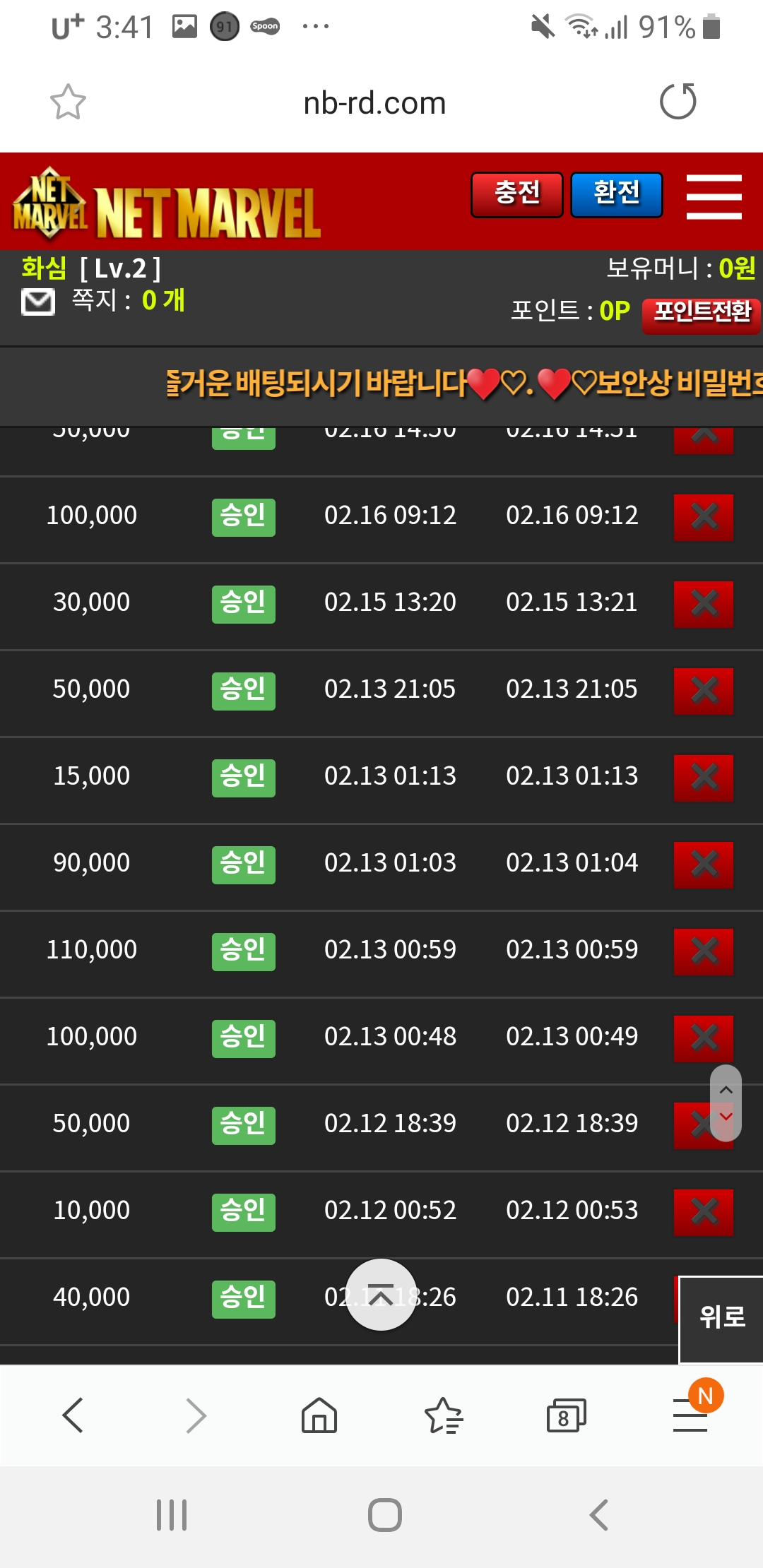Viewport: 763px width, 1568px height.
Task: Delete the 50,000 entry from 02.13 21:05
Action: click(704, 691)
